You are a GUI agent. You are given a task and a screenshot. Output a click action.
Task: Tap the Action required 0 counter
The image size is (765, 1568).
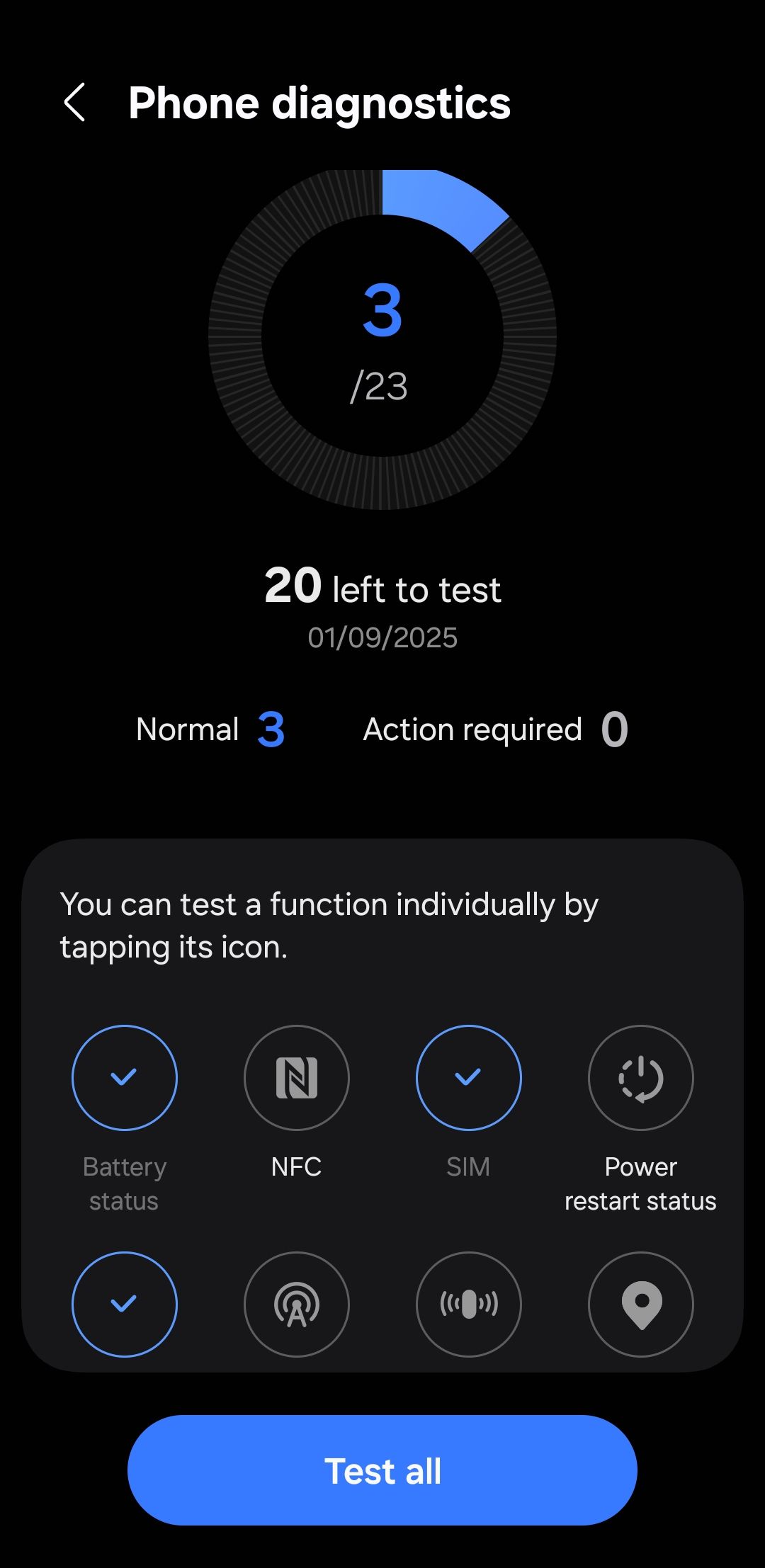pyautogui.click(x=494, y=729)
